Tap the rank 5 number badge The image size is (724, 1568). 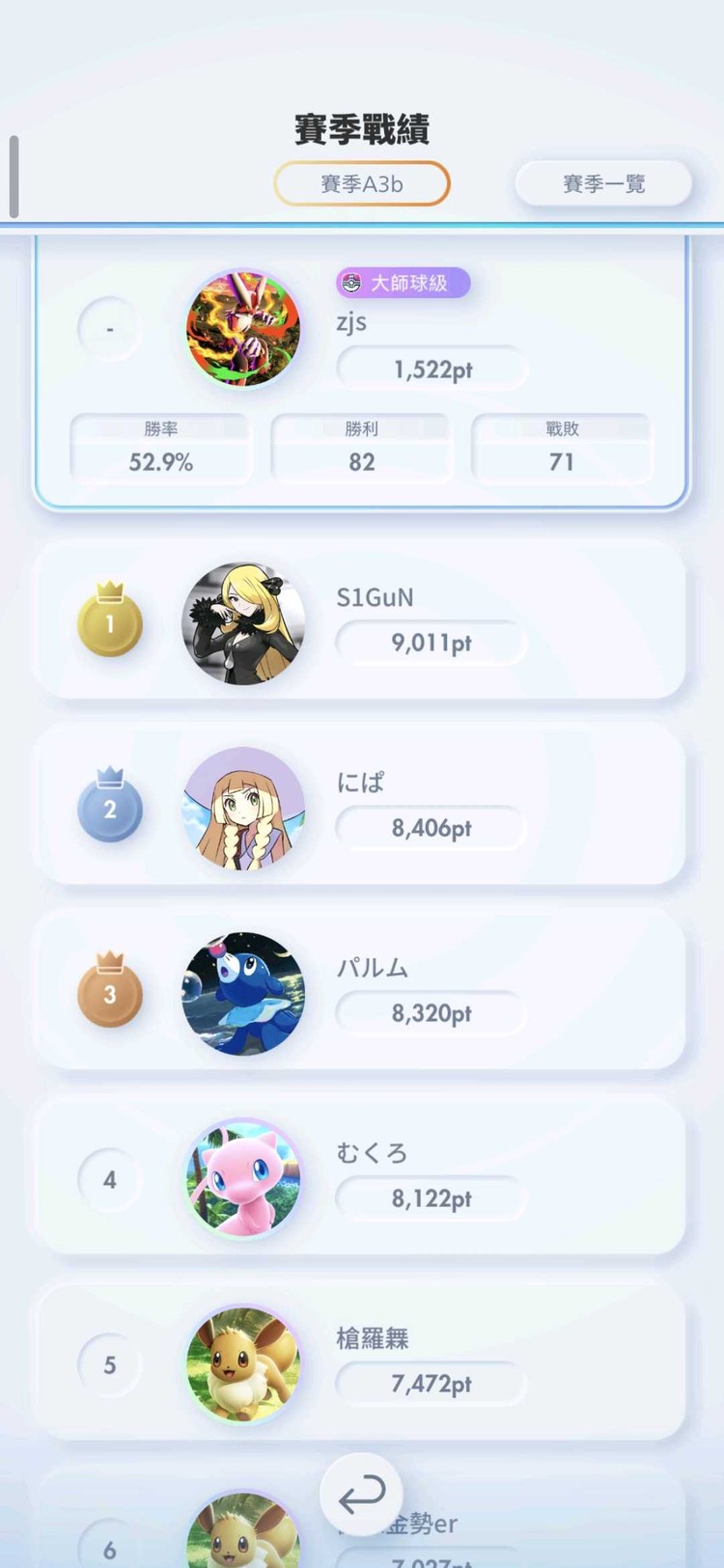[109, 1363]
